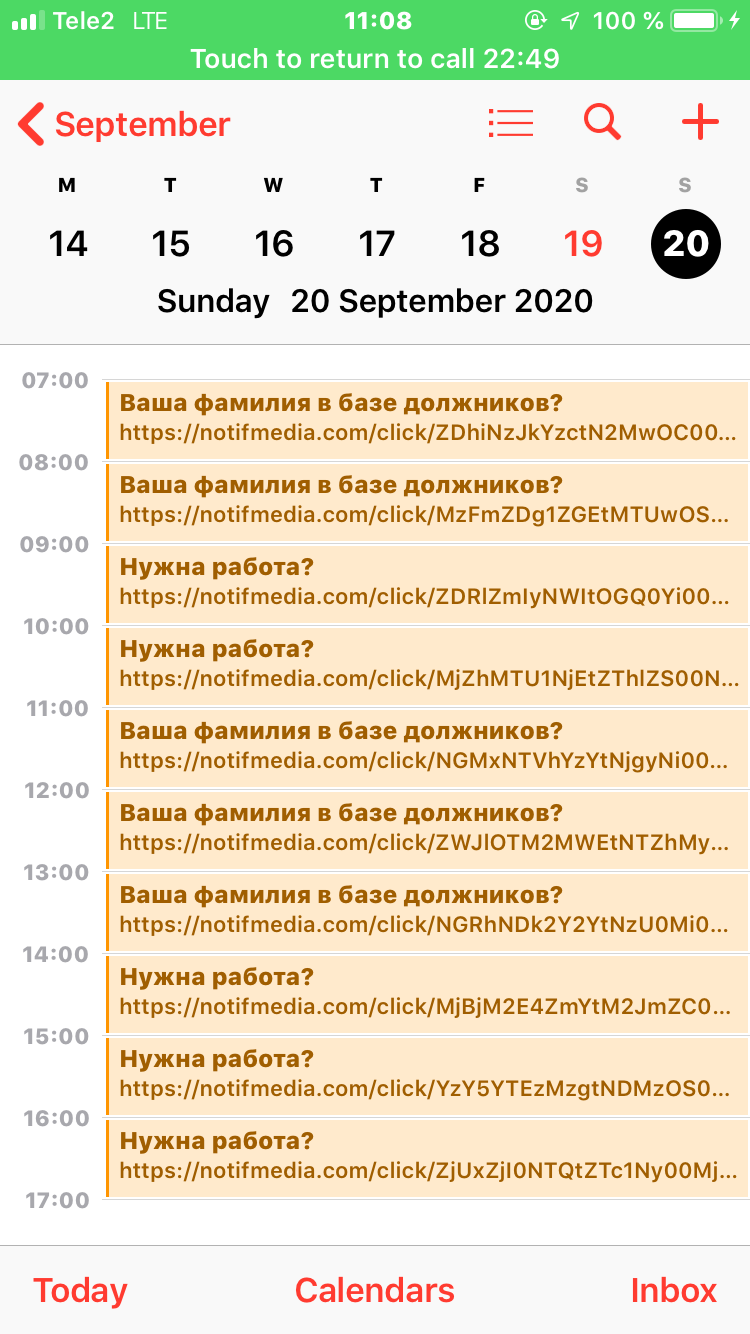Select Tuesday 15 in the week strip
The width and height of the screenshot is (750, 1334).
tap(171, 243)
